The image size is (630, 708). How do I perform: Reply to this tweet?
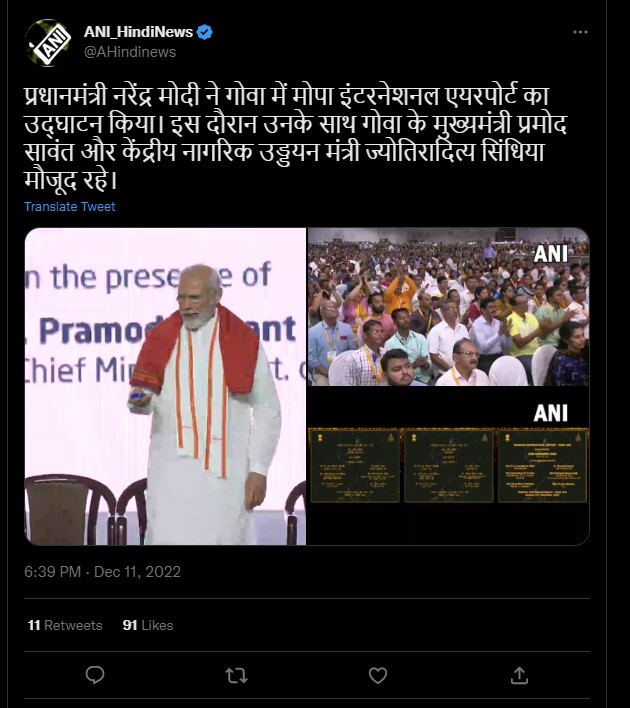[95, 676]
